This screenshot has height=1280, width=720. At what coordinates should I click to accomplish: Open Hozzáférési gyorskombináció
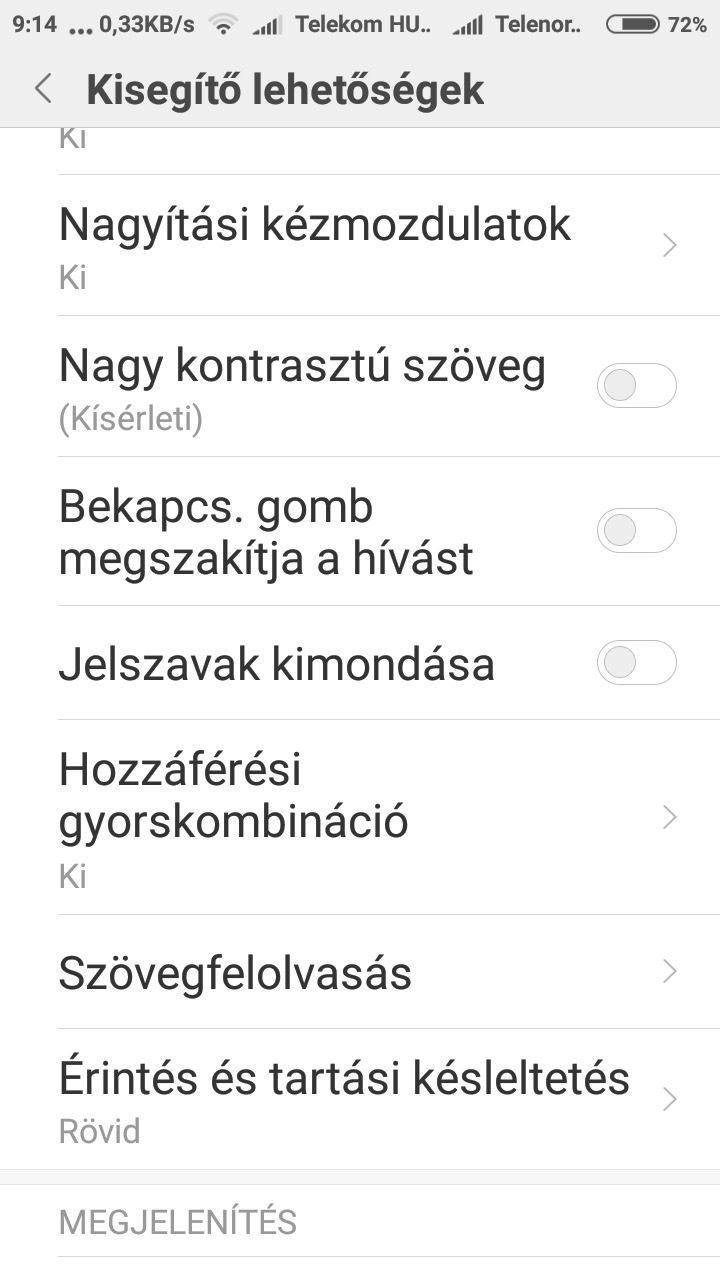pos(360,817)
